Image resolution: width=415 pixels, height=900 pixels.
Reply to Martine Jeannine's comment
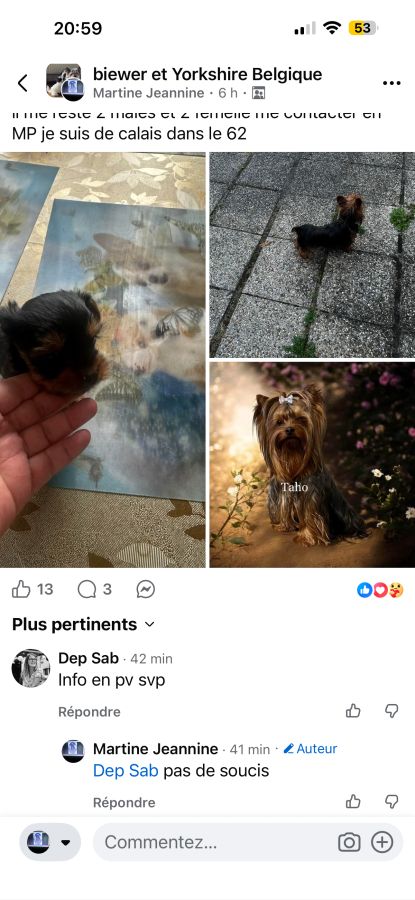click(x=124, y=802)
